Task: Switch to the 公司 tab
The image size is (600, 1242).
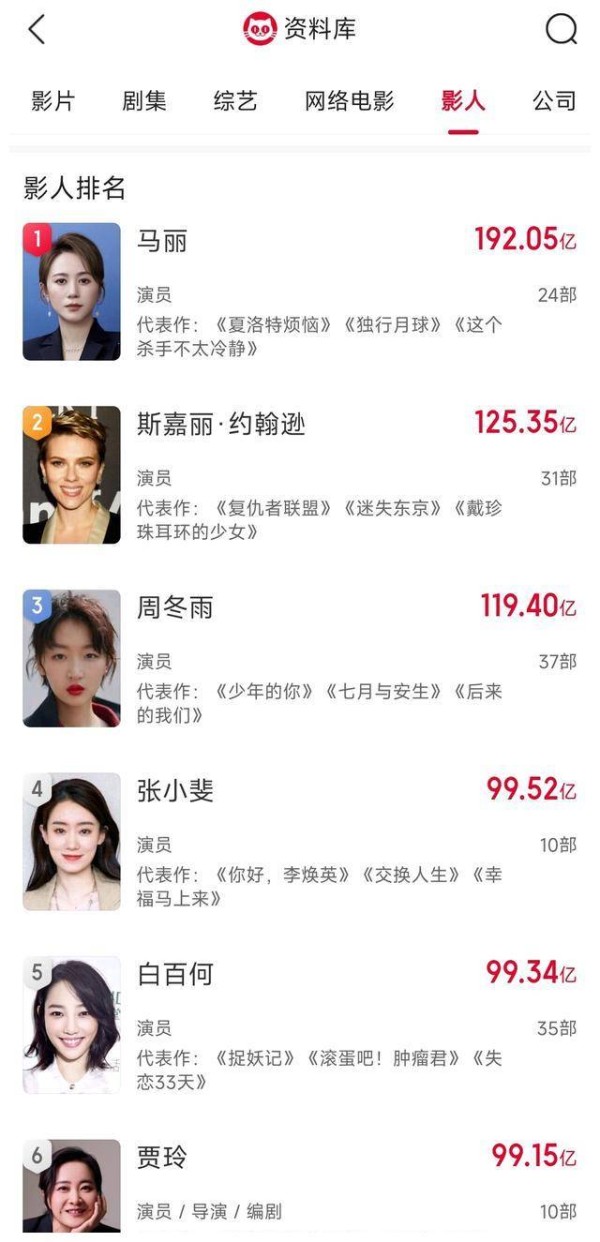Action: 554,101
